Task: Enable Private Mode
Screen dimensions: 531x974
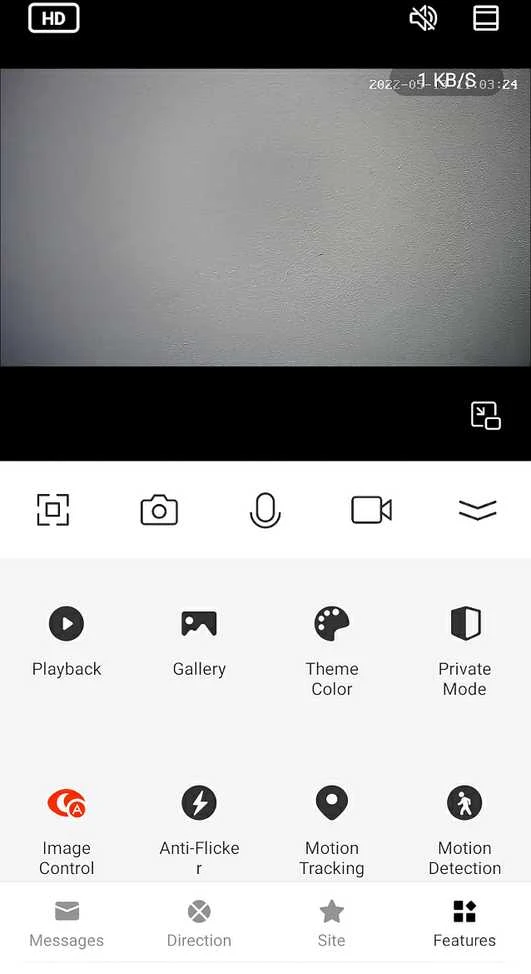Action: tap(465, 652)
